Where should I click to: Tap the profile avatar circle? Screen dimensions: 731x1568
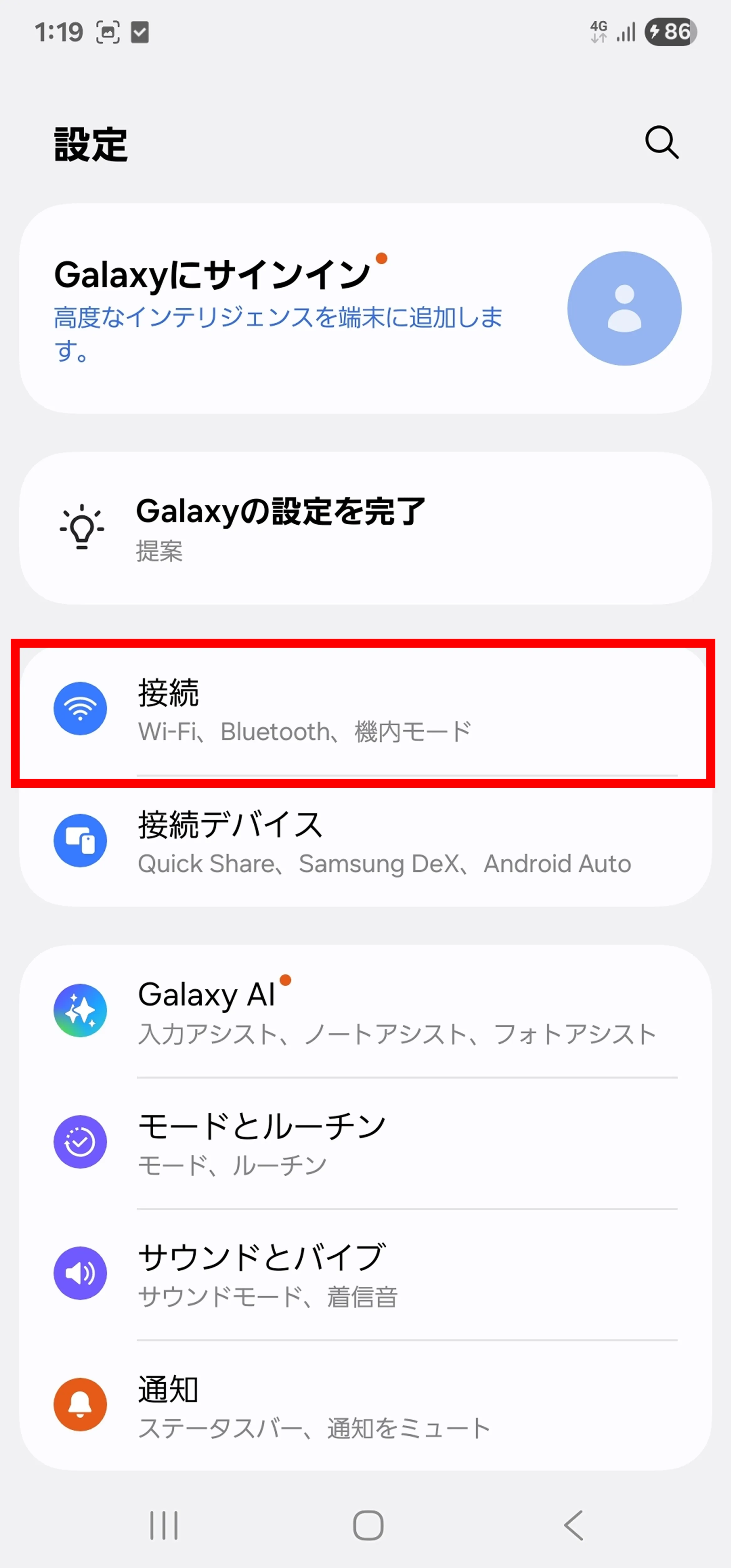tap(624, 309)
